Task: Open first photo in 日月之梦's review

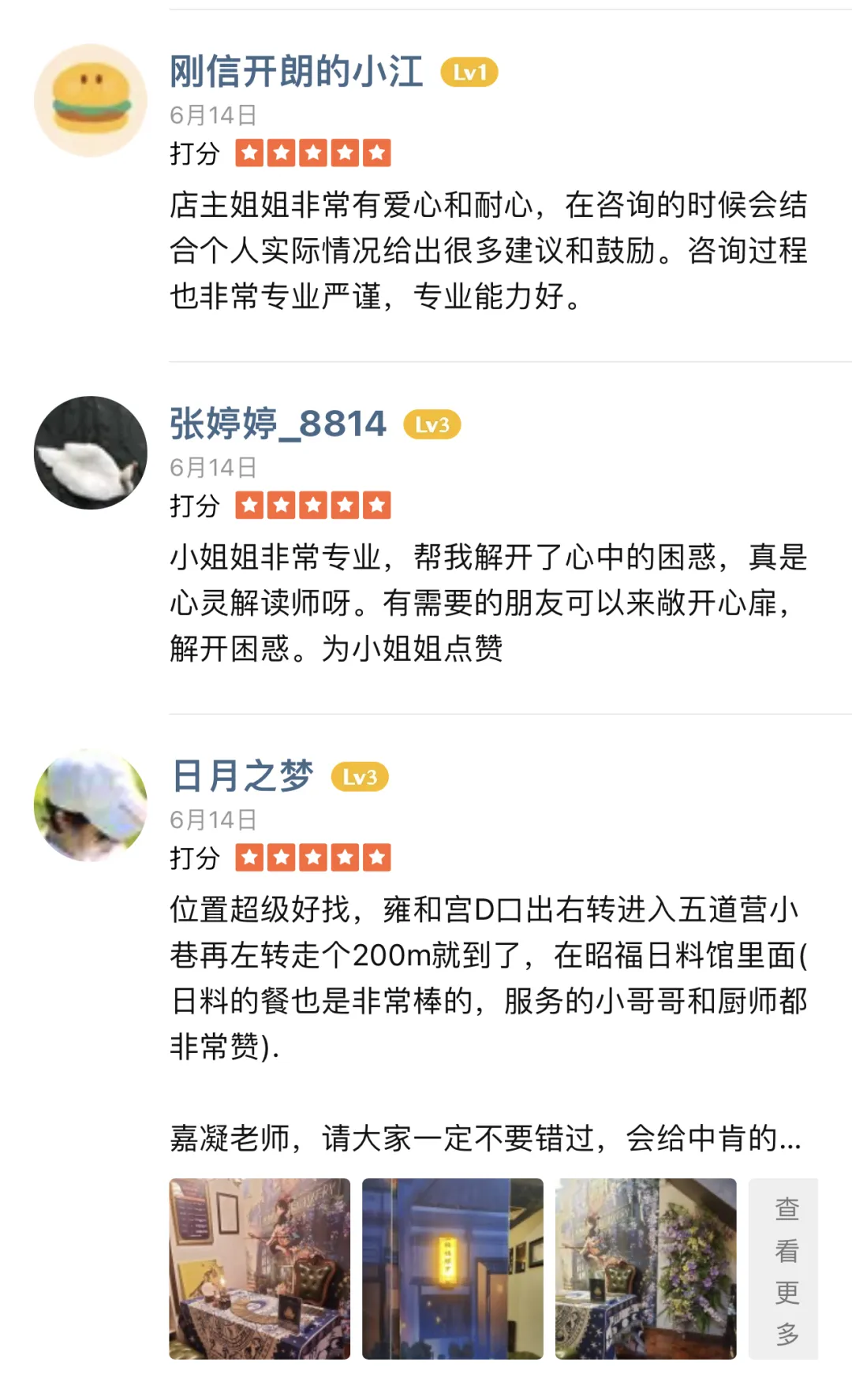Action: click(260, 1268)
